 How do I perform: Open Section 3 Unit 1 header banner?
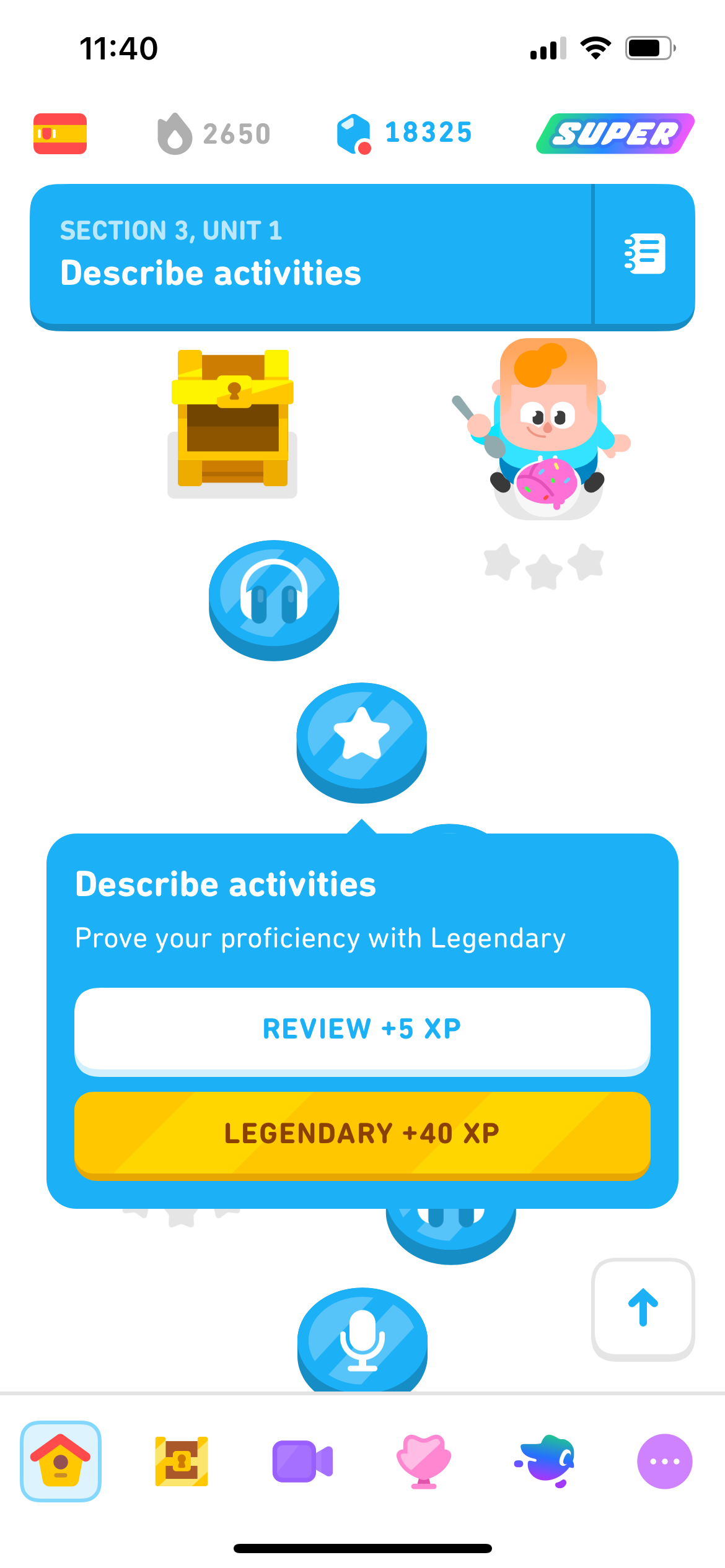pos(310,254)
